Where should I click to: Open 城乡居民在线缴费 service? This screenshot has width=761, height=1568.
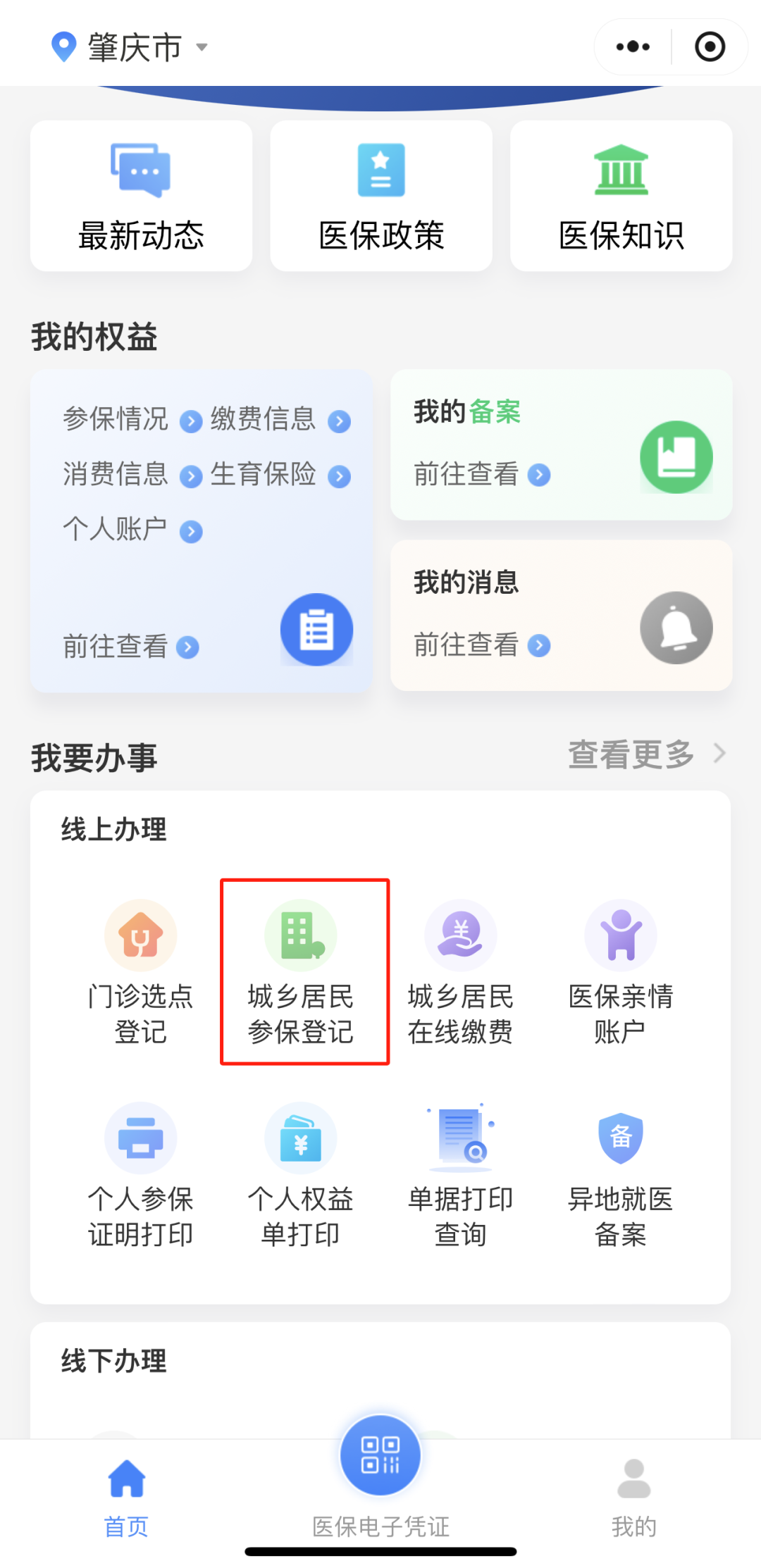pos(460,971)
